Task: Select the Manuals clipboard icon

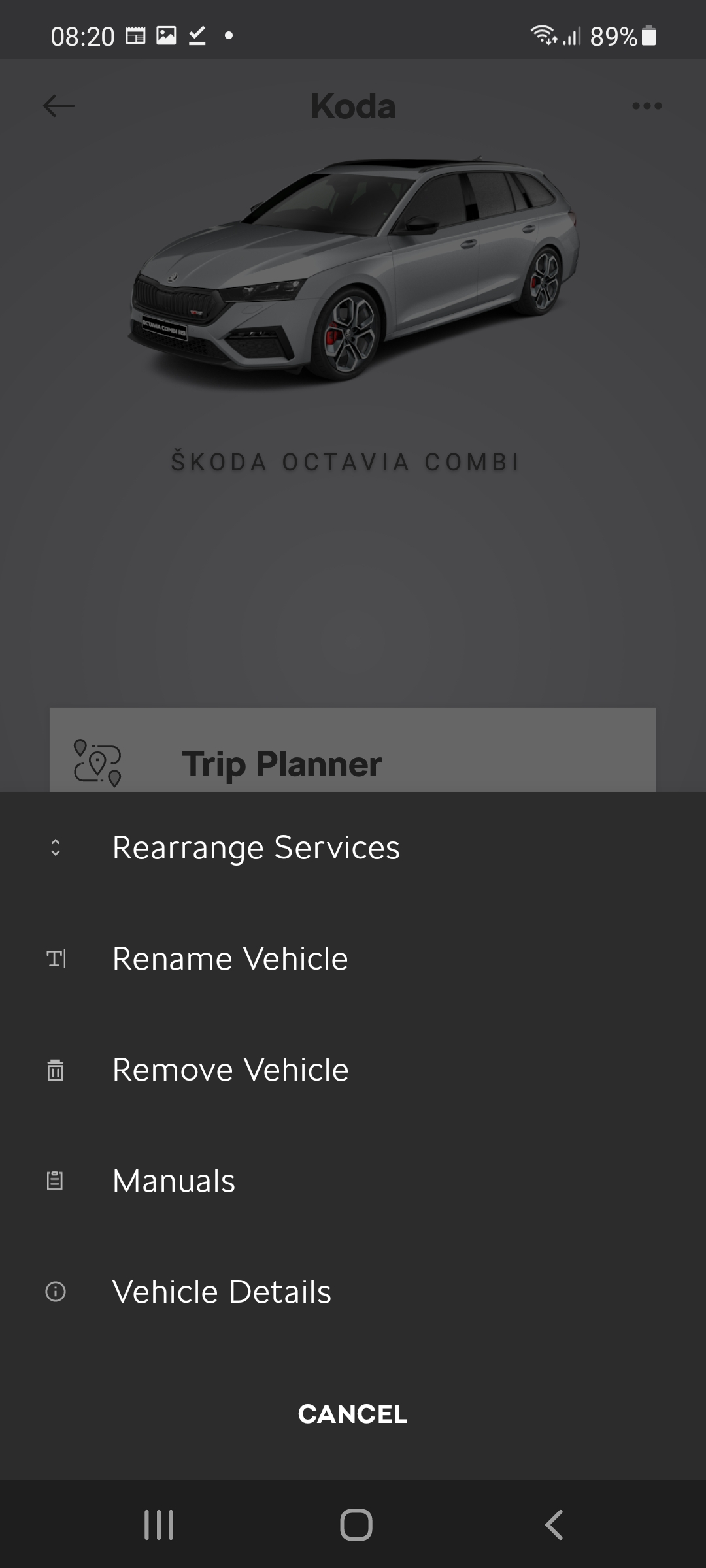Action: point(55,1180)
